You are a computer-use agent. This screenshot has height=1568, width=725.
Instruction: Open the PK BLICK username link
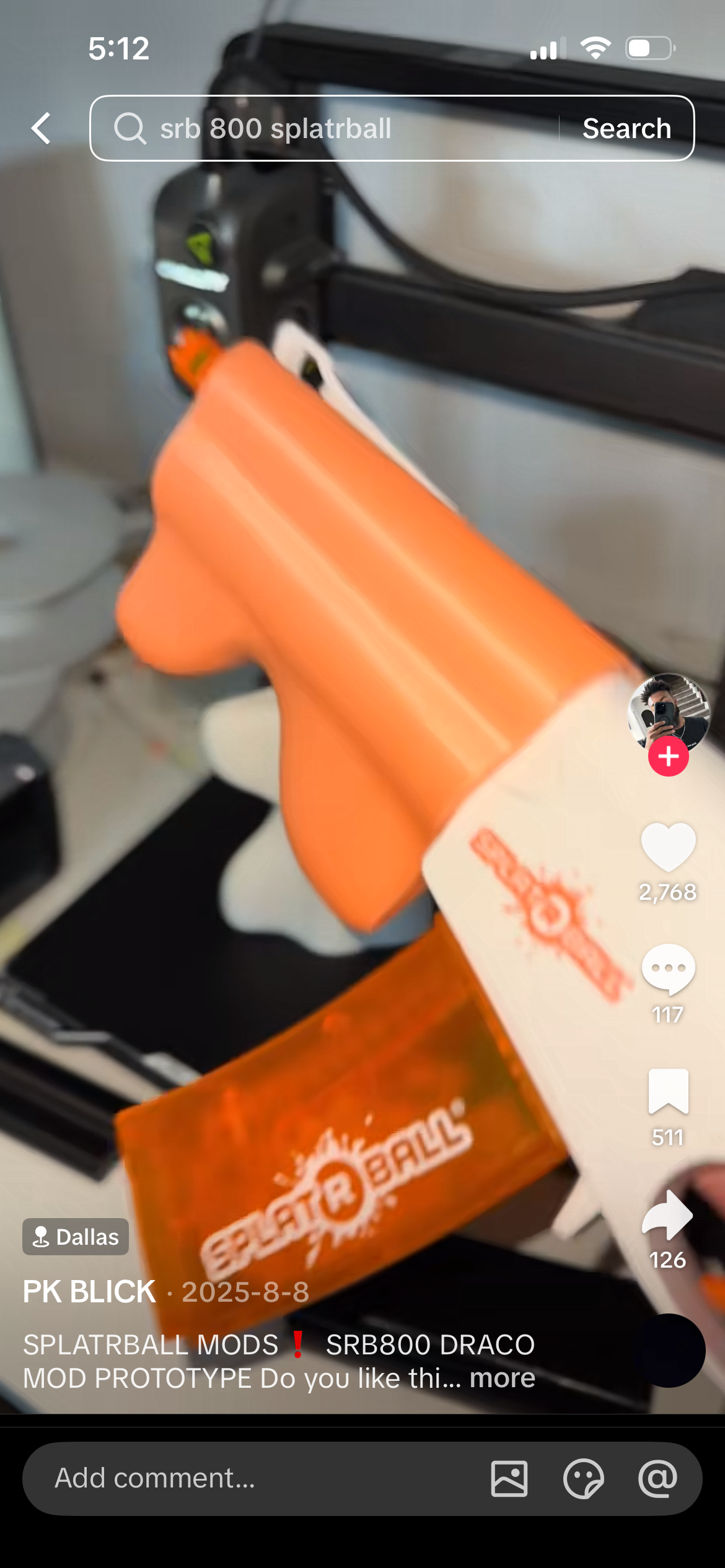tap(89, 1292)
